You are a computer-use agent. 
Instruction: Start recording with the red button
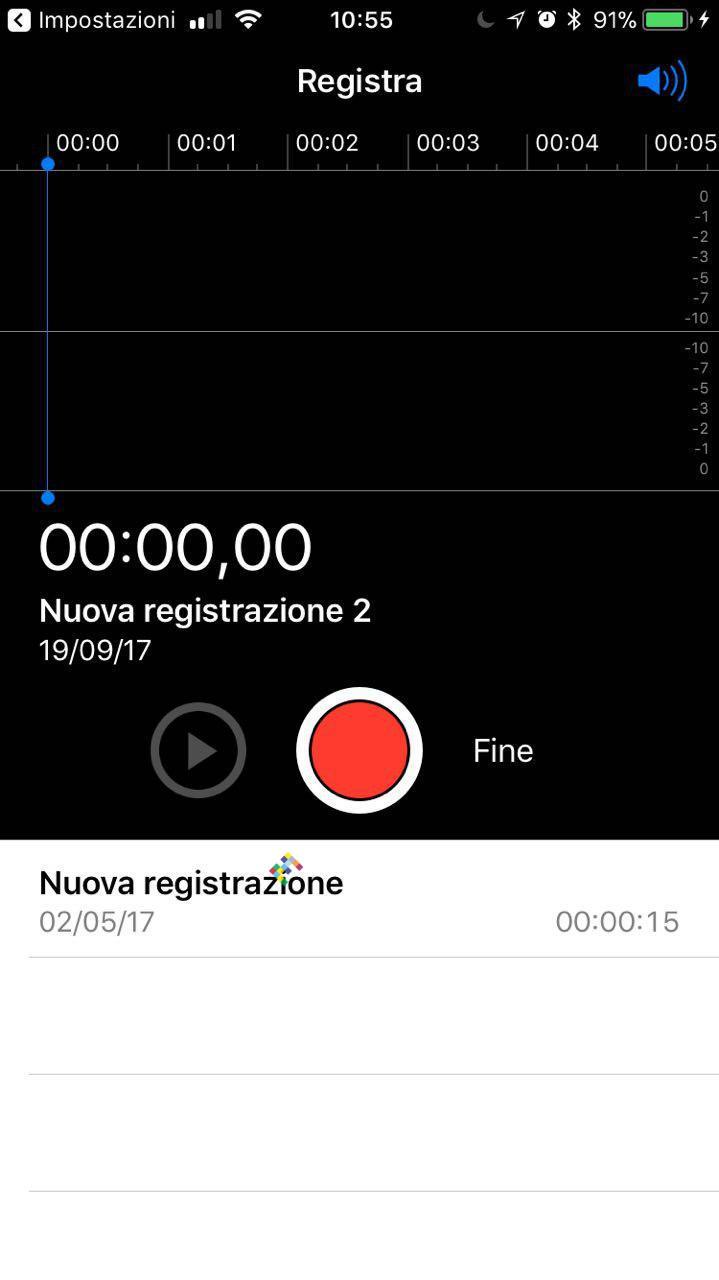359,750
